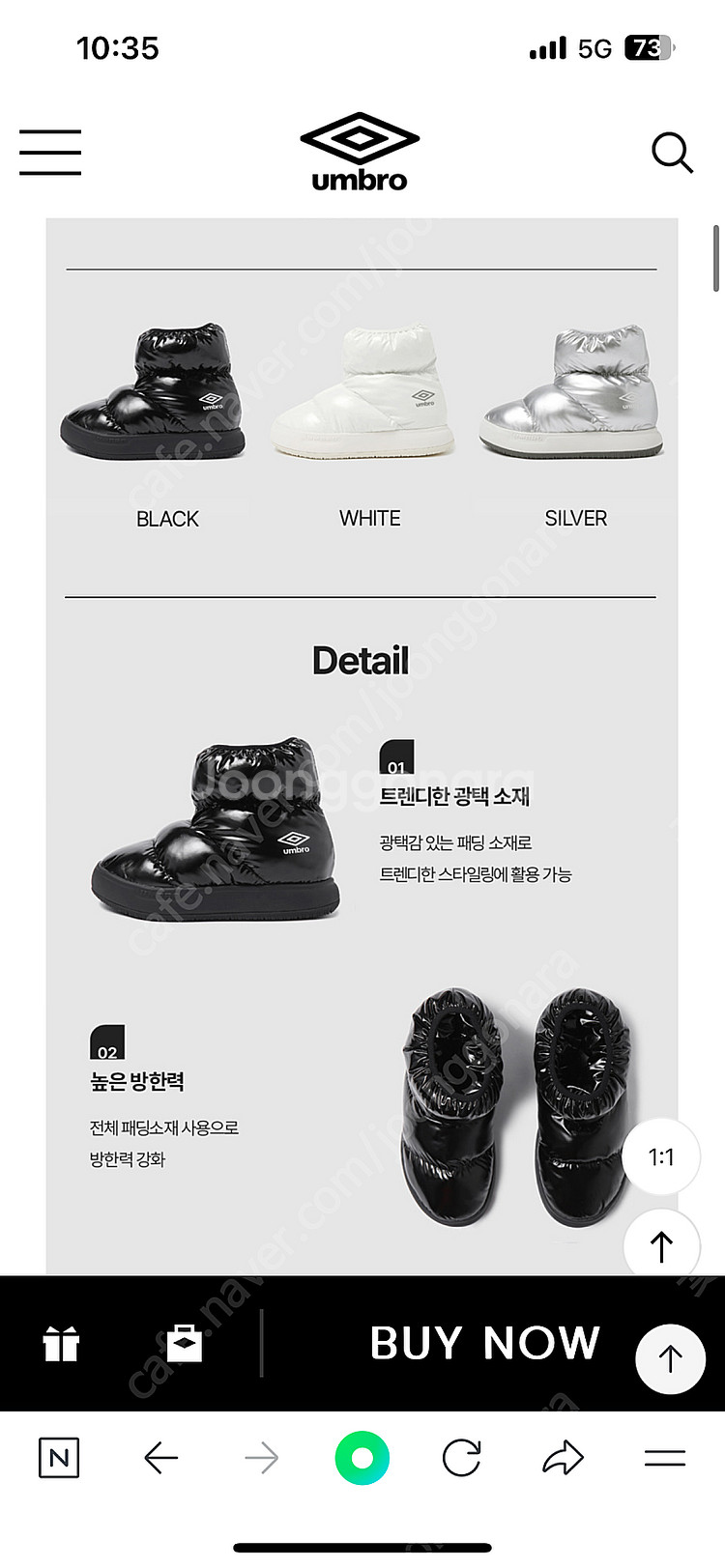The height and width of the screenshot is (1568, 725).
Task: Tap the BUY NOW button
Action: pyautogui.click(x=484, y=1343)
